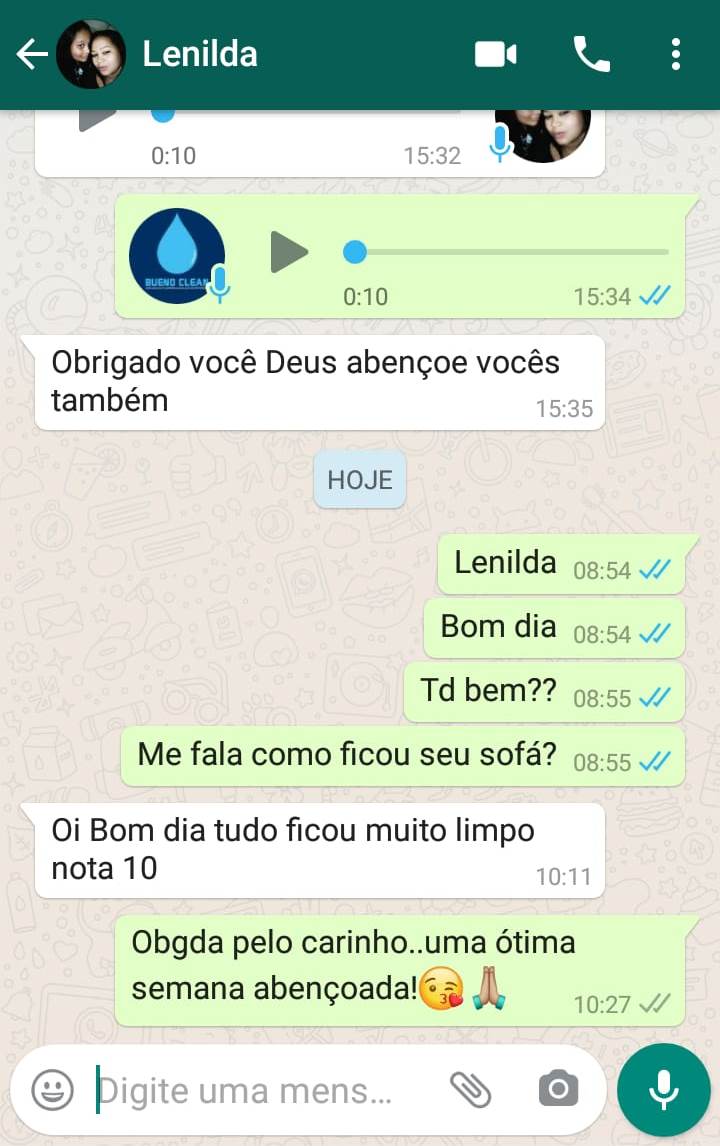Play the voice message received at 15:32

coord(97,116)
